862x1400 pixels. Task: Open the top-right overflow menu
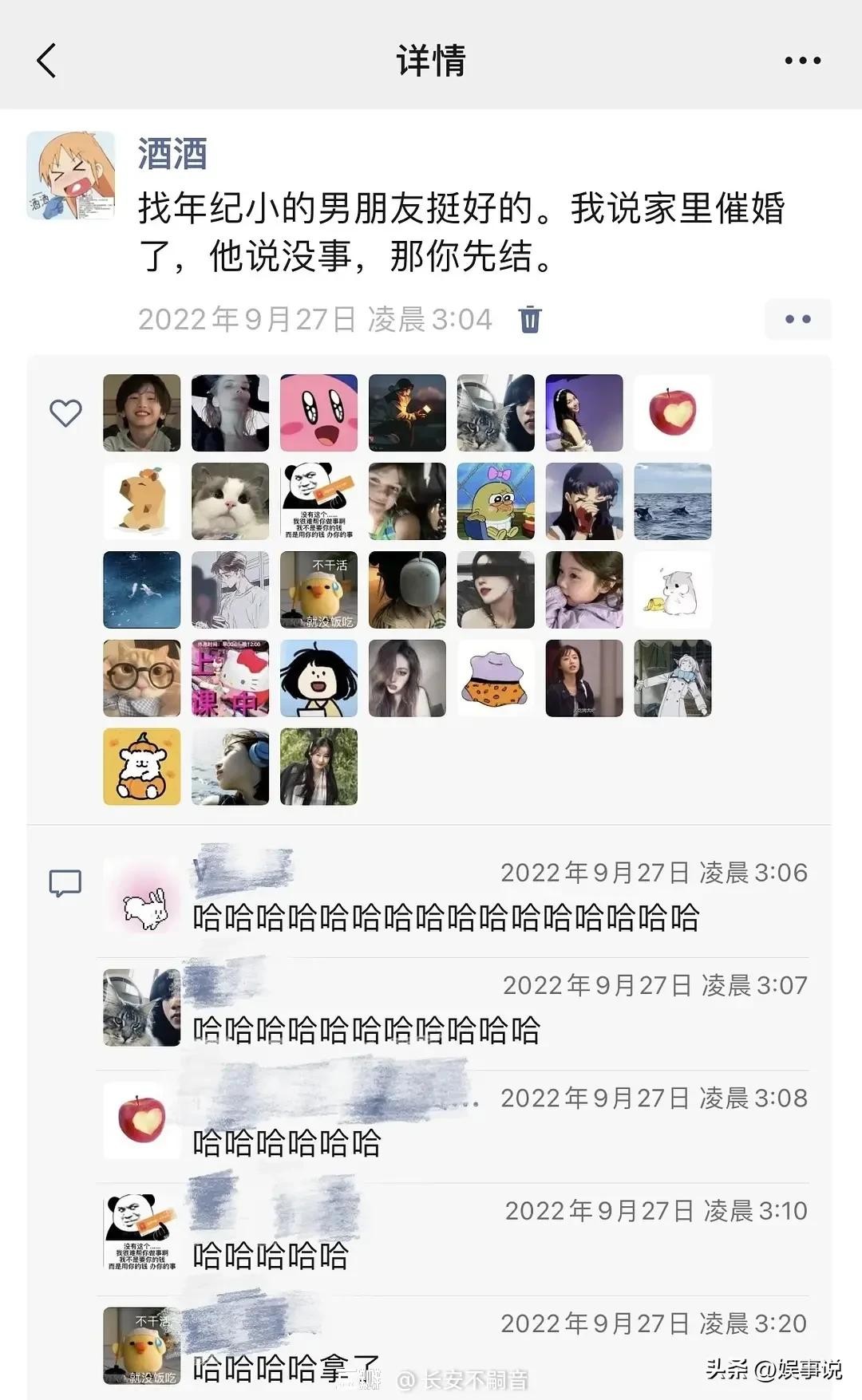pyautogui.click(x=801, y=61)
